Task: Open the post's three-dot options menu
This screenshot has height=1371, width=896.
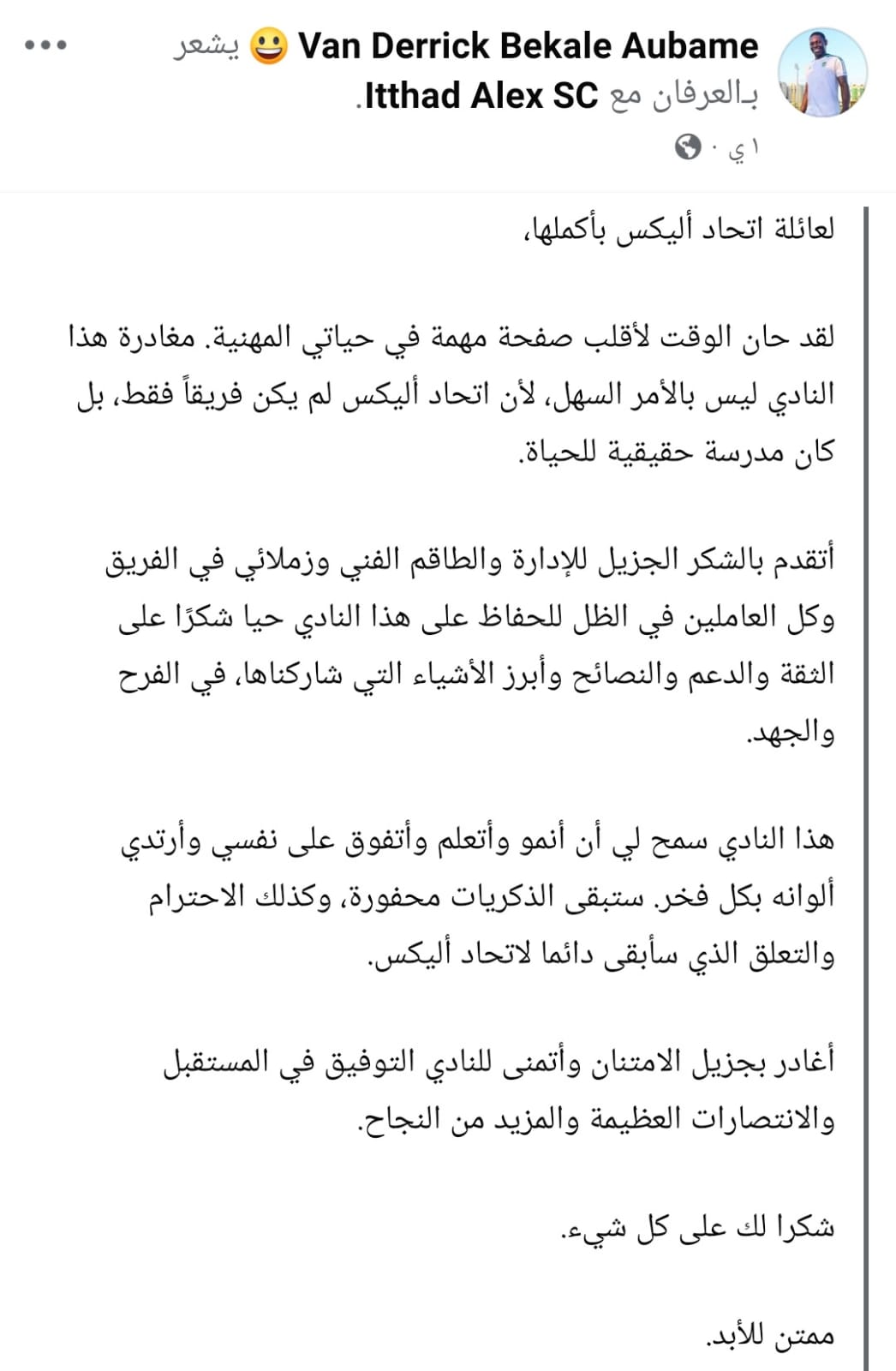Action: point(45,45)
